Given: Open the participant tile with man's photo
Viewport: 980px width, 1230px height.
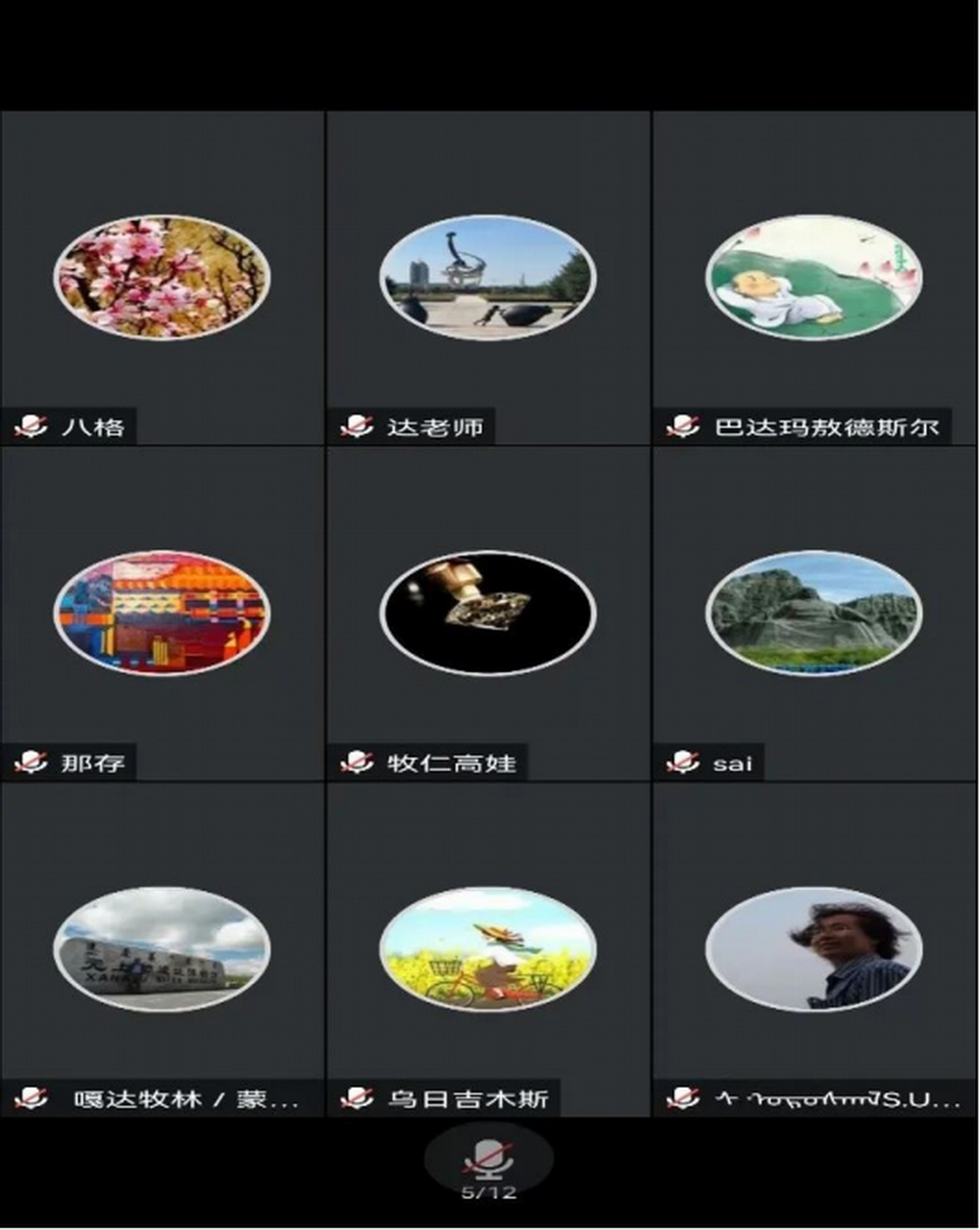Looking at the screenshot, I should tap(814, 949).
